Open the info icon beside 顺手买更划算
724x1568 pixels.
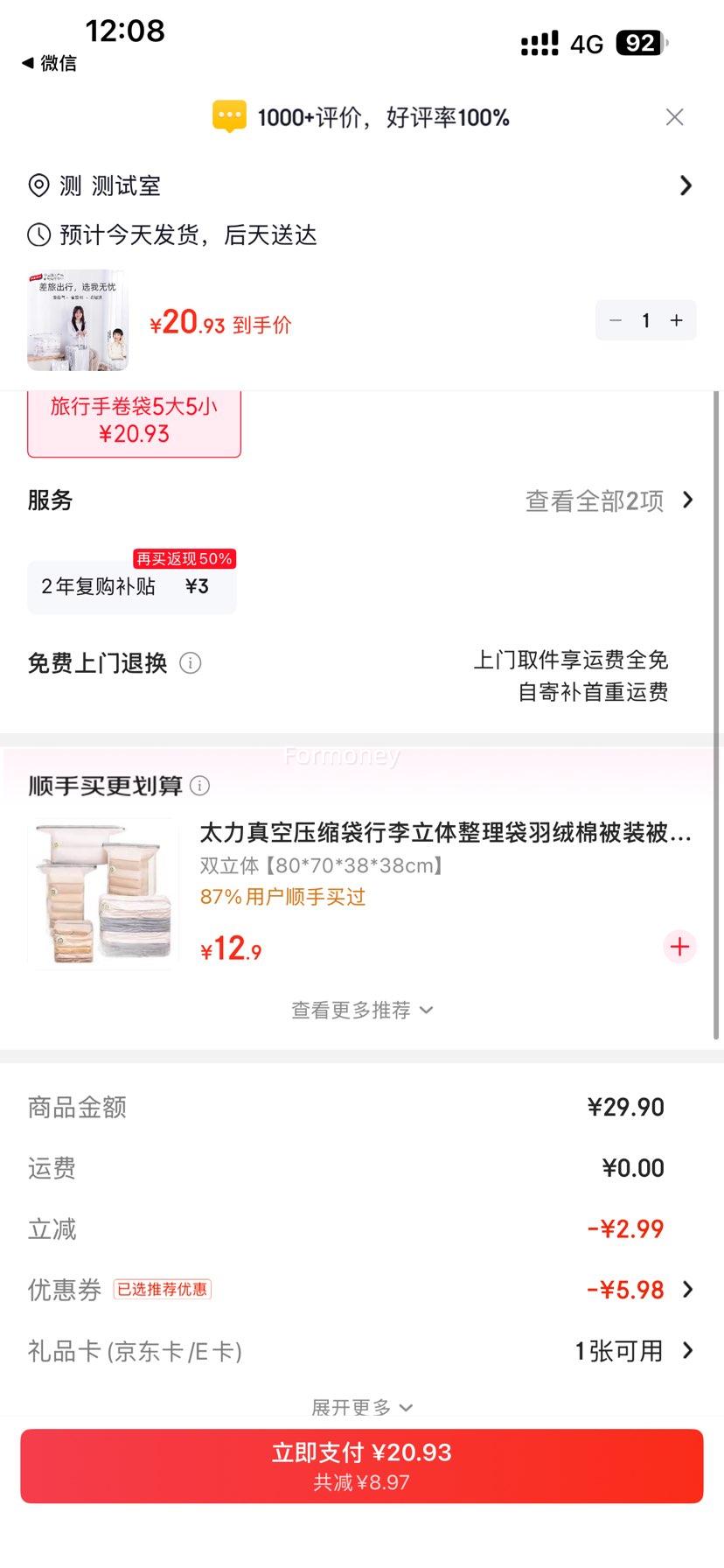point(202,786)
